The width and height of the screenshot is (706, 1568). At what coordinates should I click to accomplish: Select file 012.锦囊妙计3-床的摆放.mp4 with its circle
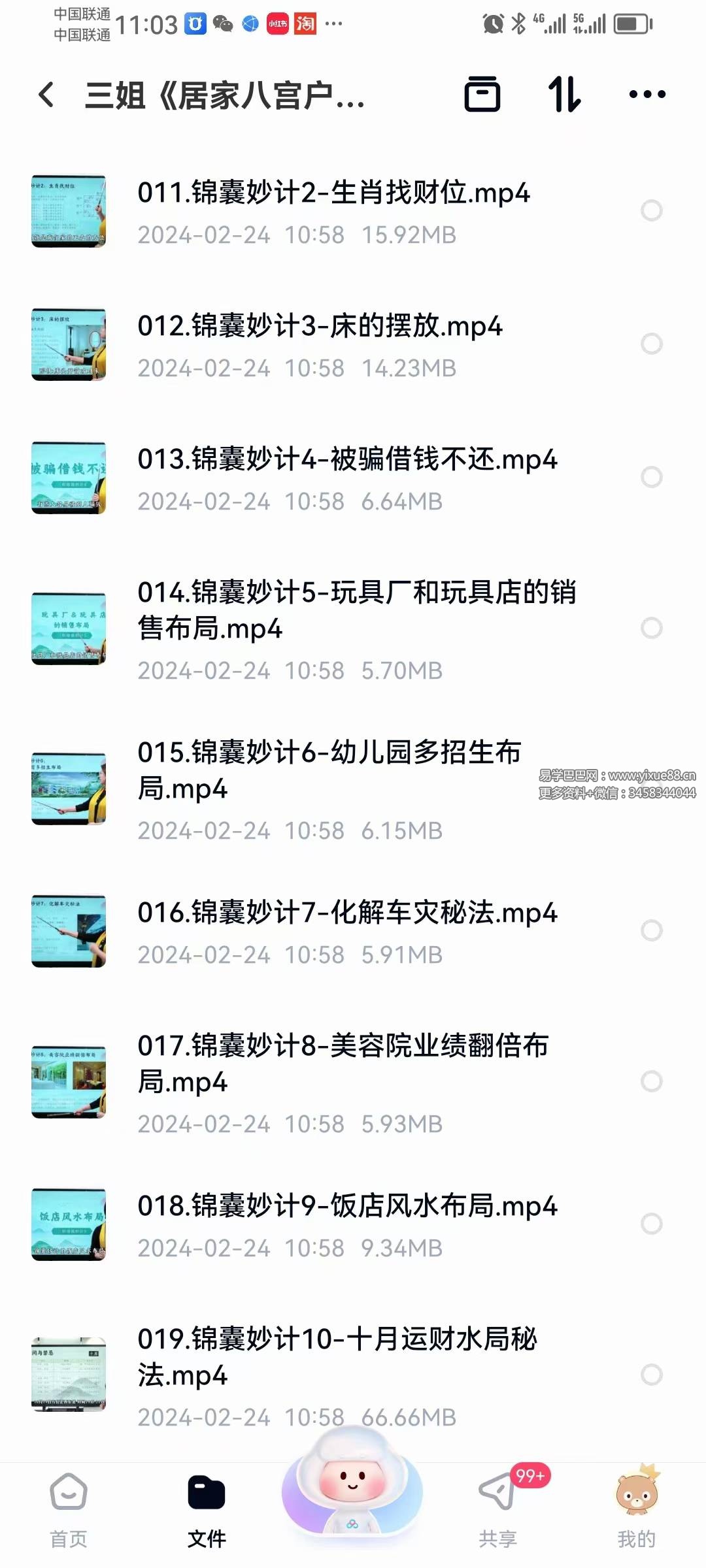pos(652,344)
